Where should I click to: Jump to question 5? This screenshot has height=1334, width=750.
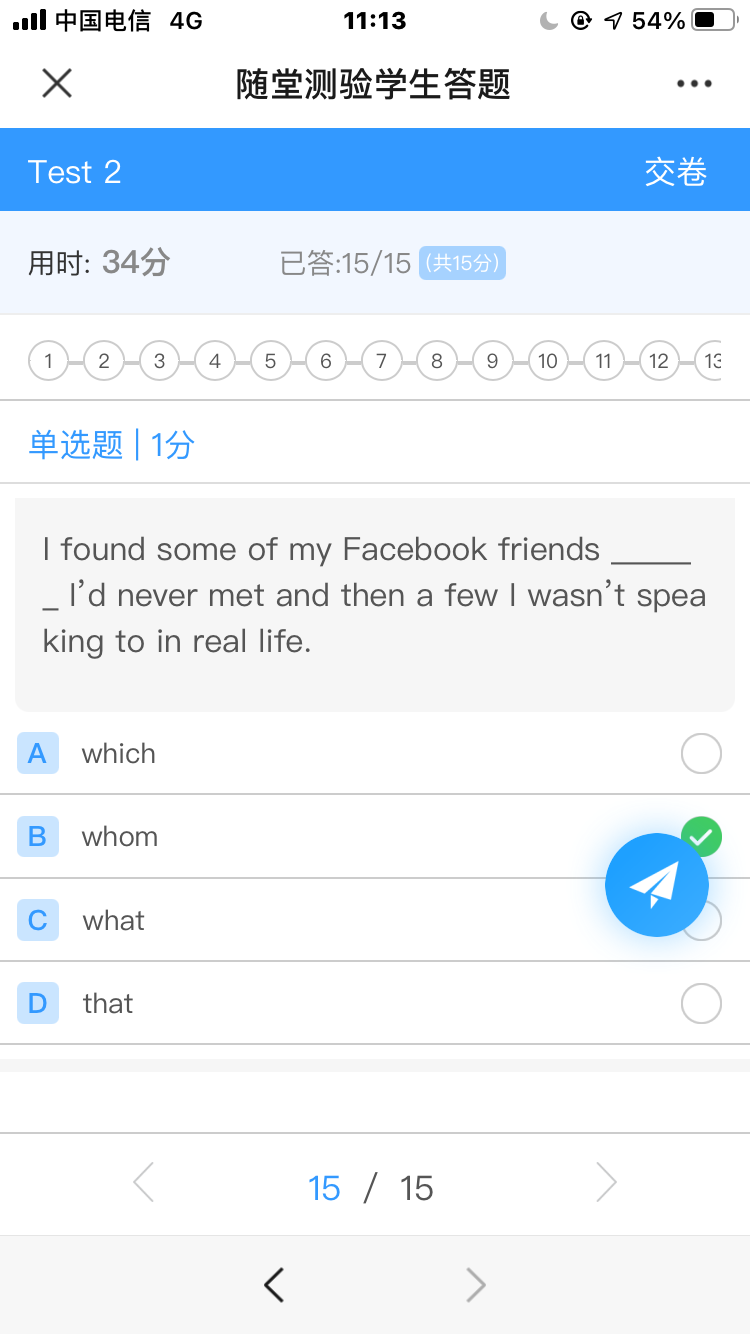pyautogui.click(x=270, y=361)
